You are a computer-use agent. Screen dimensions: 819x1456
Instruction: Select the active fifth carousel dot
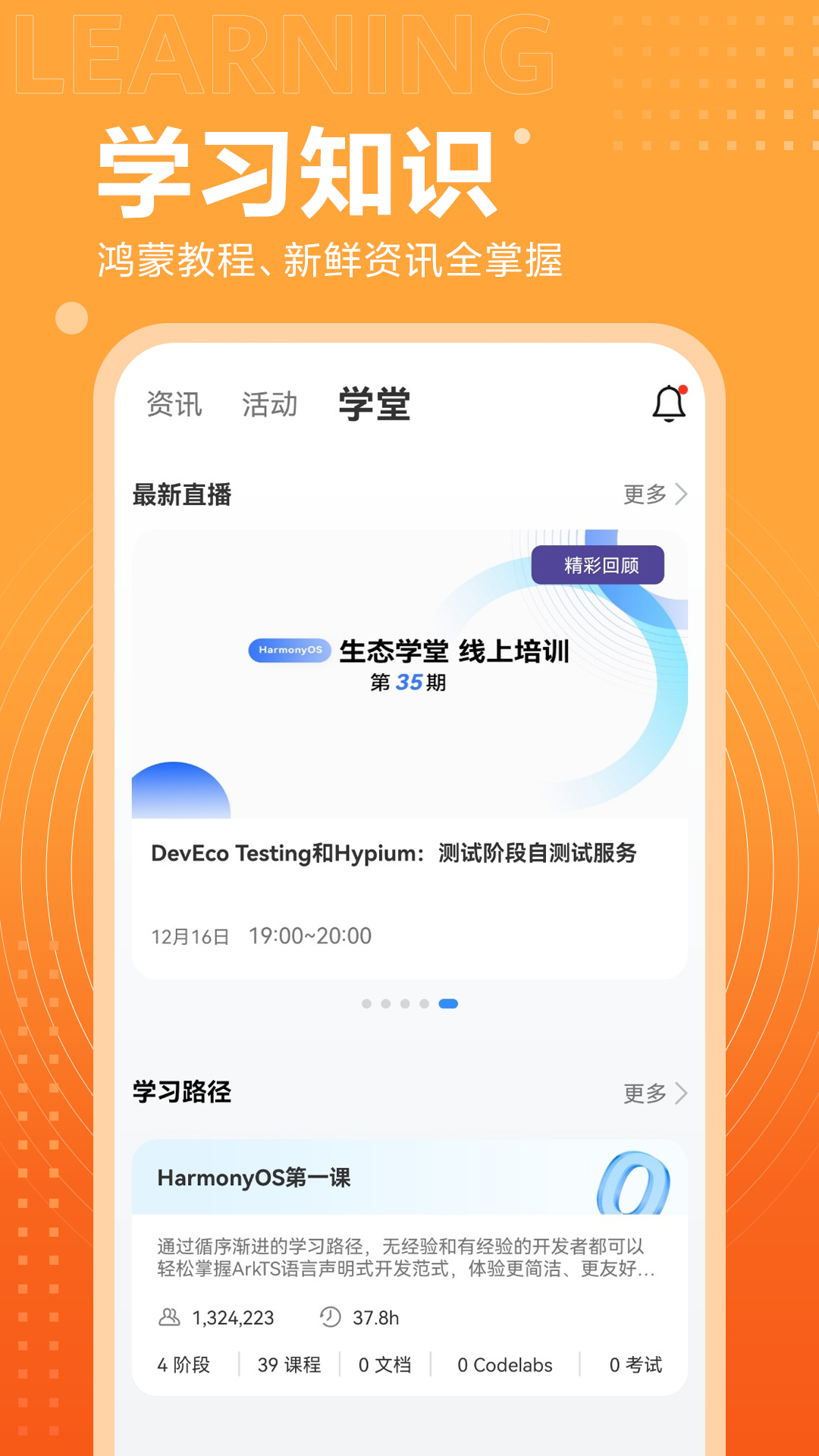point(449,1002)
